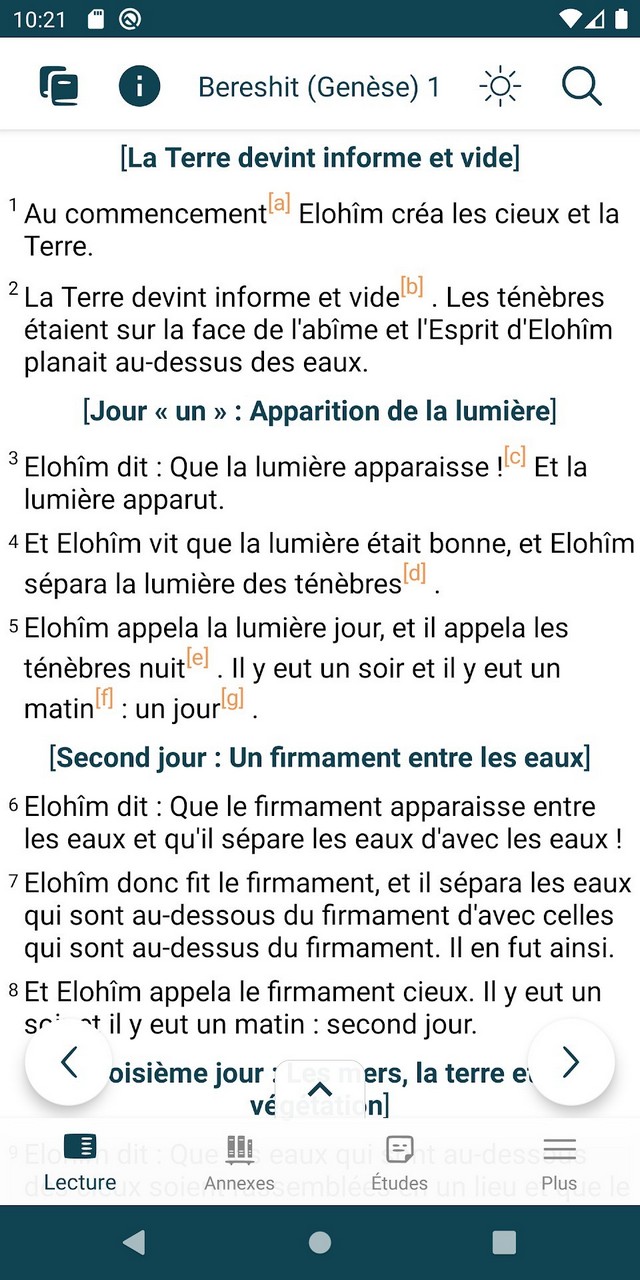Open footnote [d] after ténèbres
Image resolution: width=640 pixels, height=1280 pixels.
pyautogui.click(x=415, y=574)
